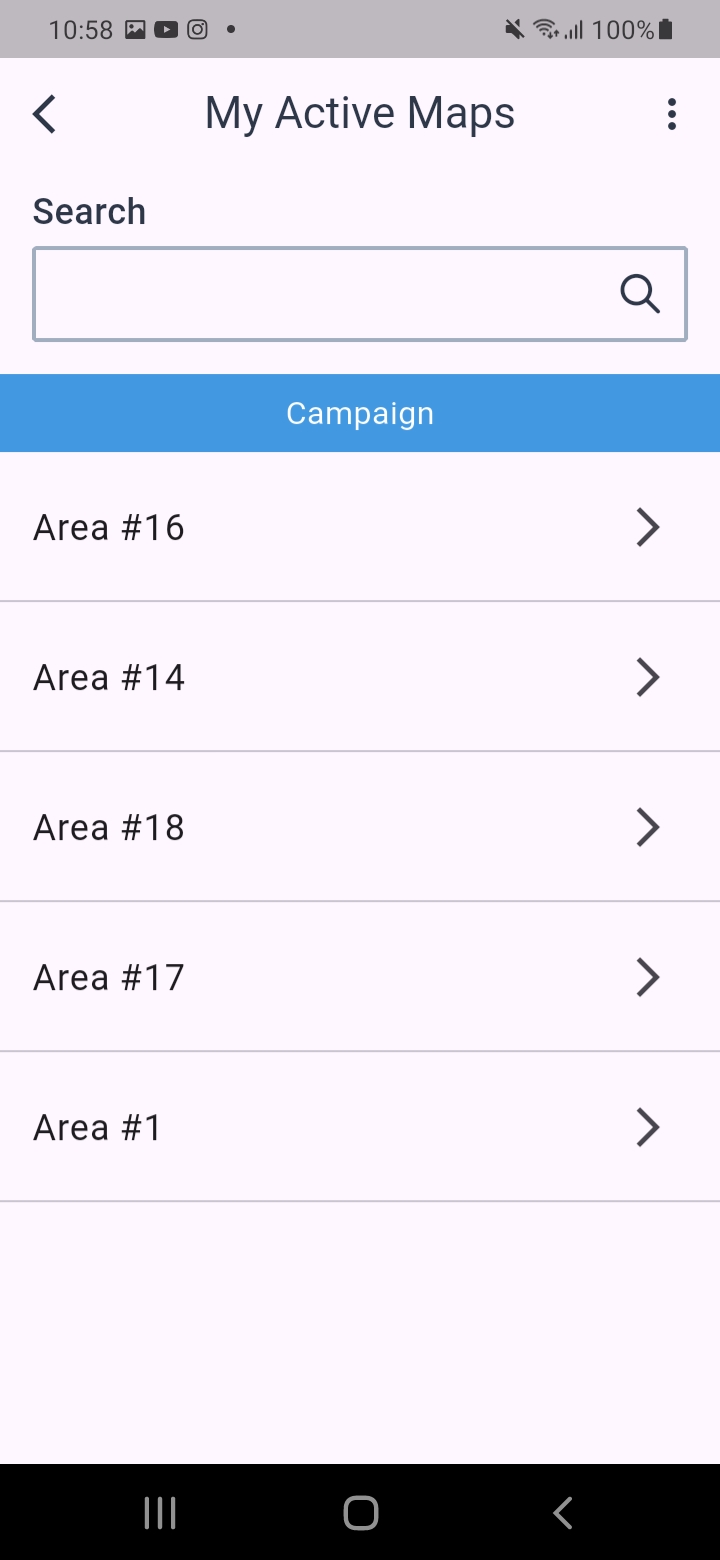Select the Campaign header bar
720x1560 pixels.
[x=360, y=413]
